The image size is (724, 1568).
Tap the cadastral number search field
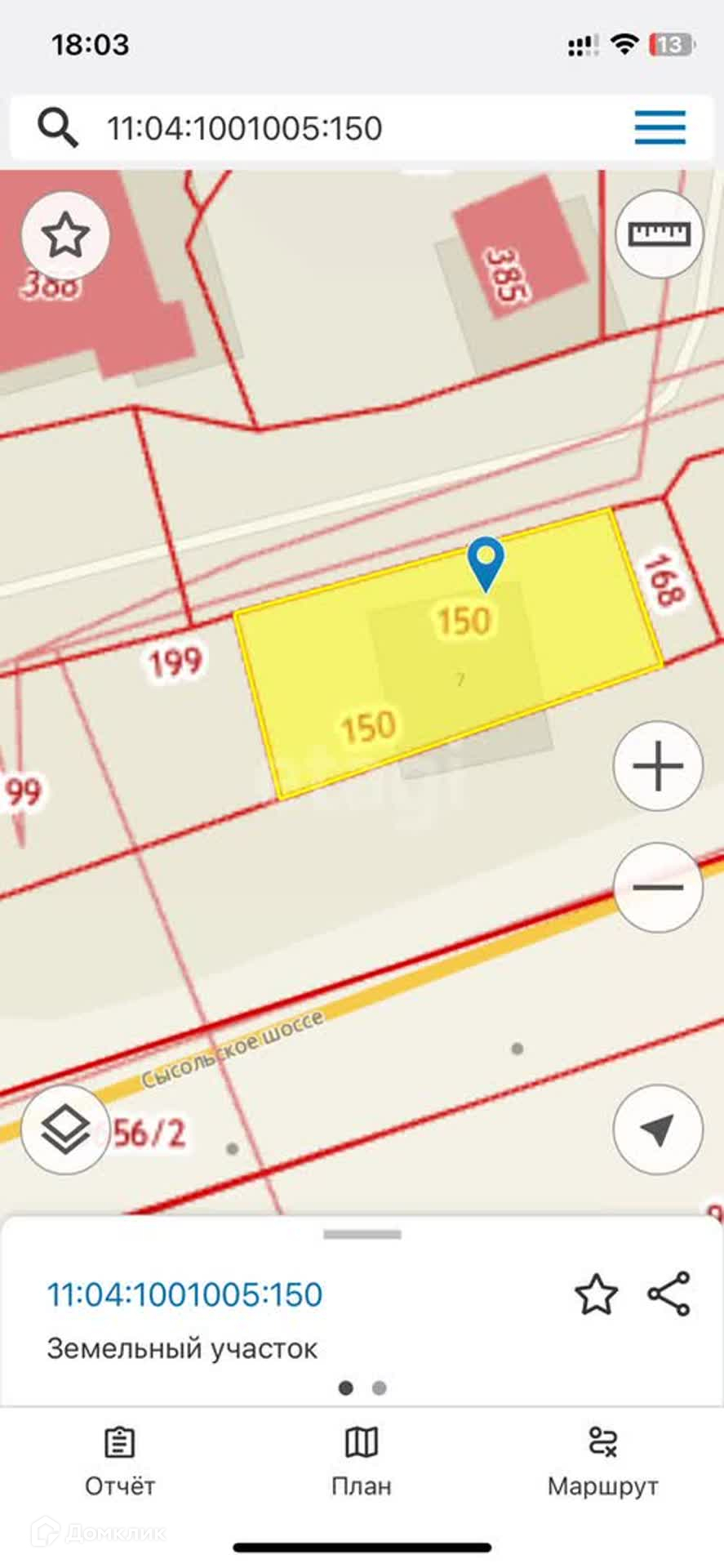[x=326, y=128]
